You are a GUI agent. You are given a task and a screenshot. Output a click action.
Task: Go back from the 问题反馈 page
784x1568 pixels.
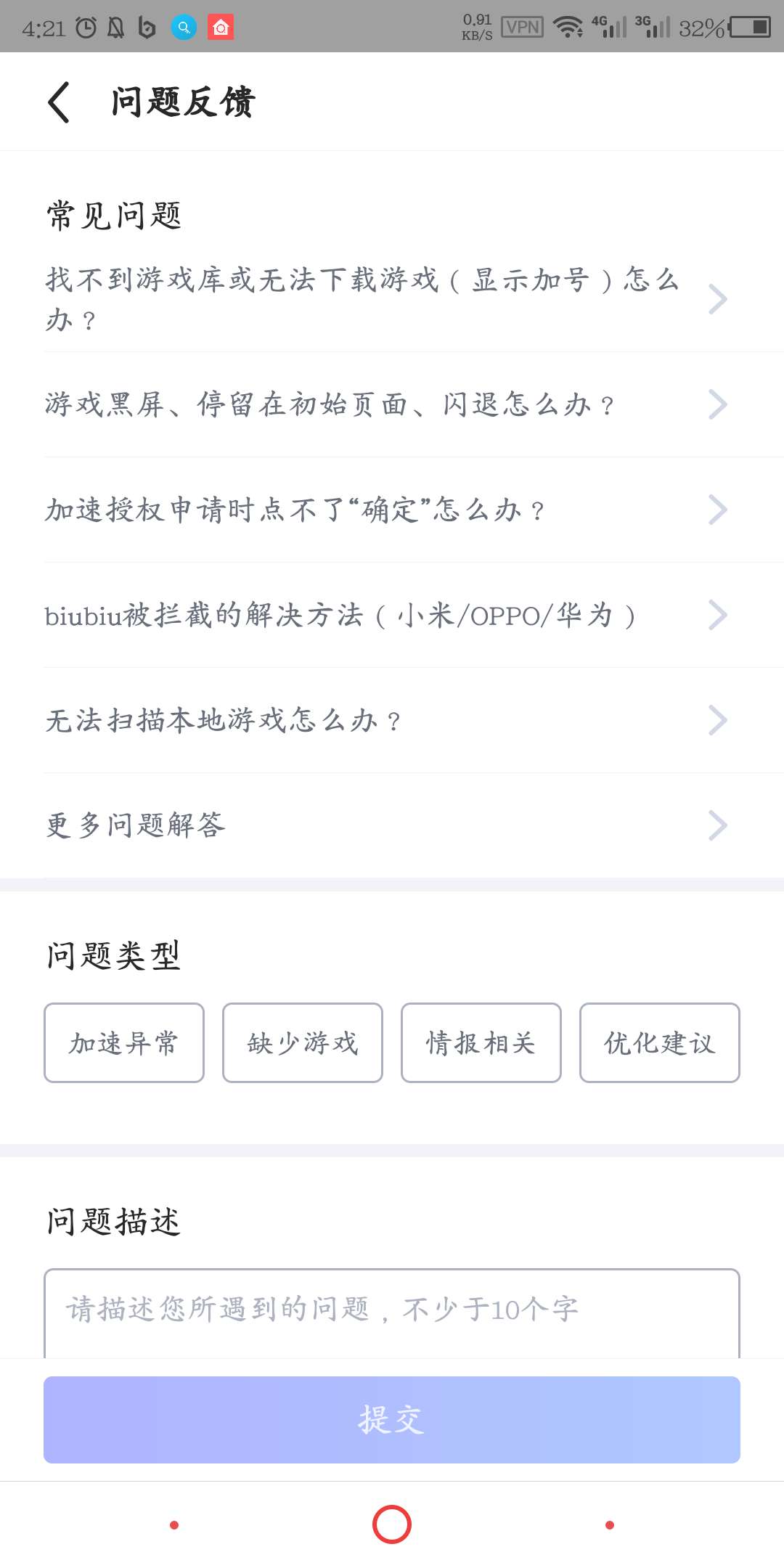59,102
